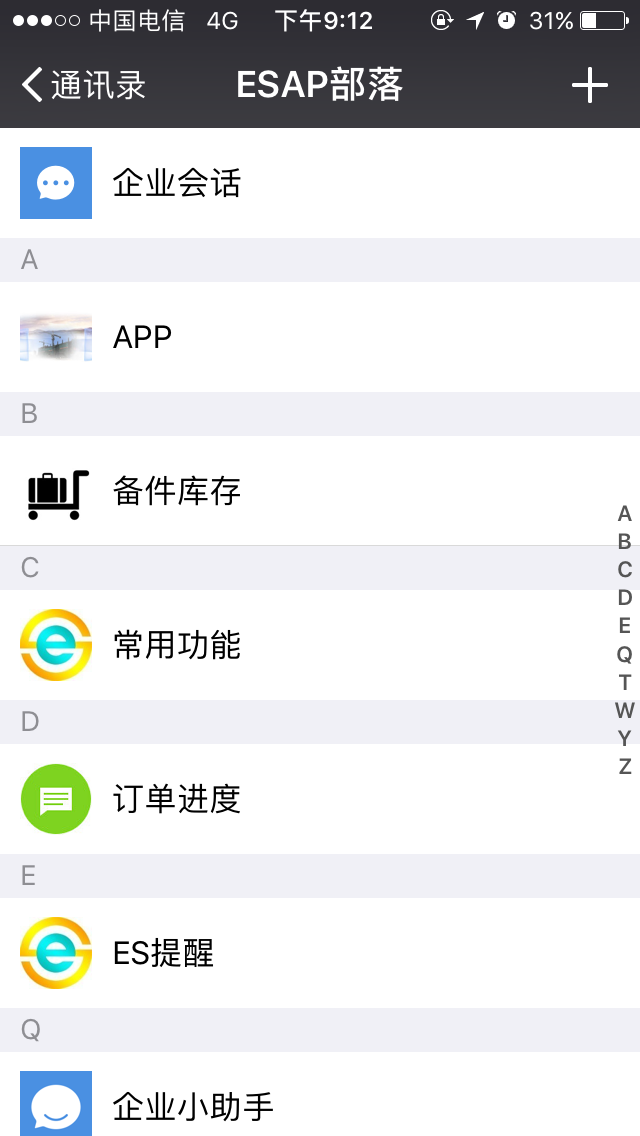This screenshot has height=1136, width=640.
Task: Jump to letter T in index
Action: [x=624, y=682]
